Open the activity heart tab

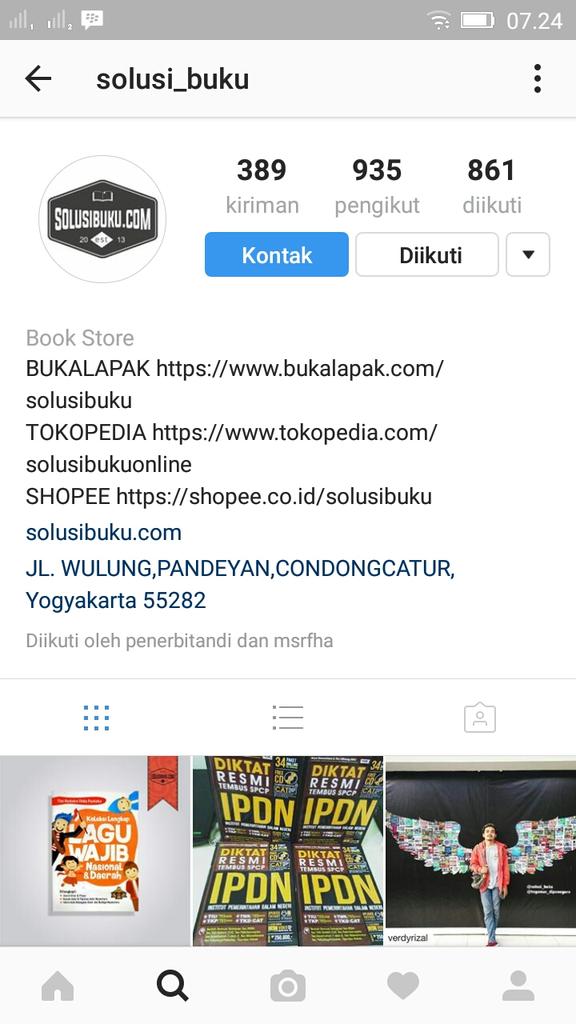click(x=403, y=985)
